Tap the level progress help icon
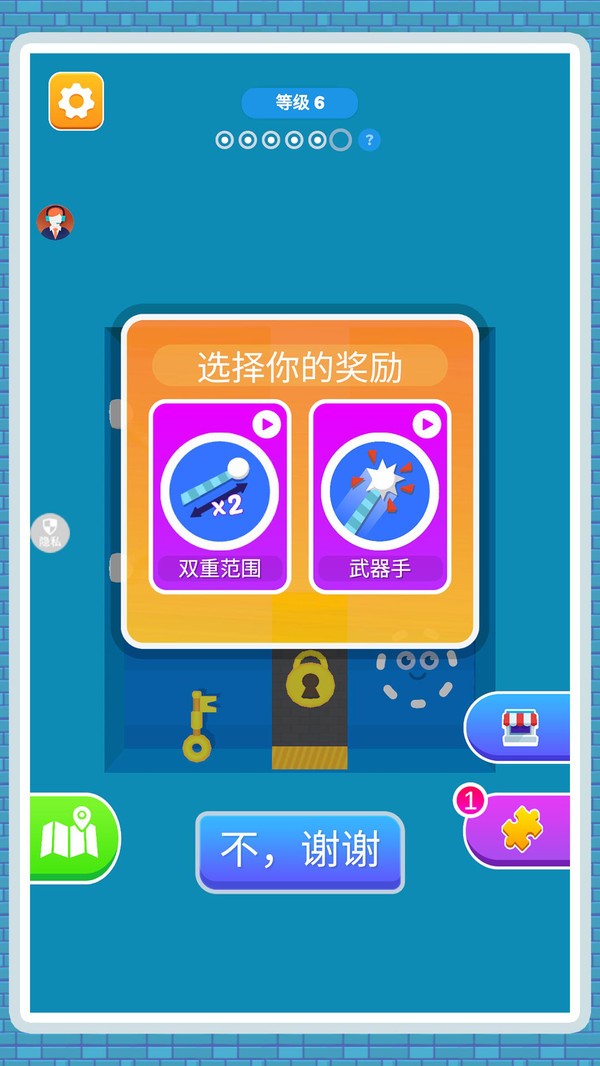 point(369,140)
